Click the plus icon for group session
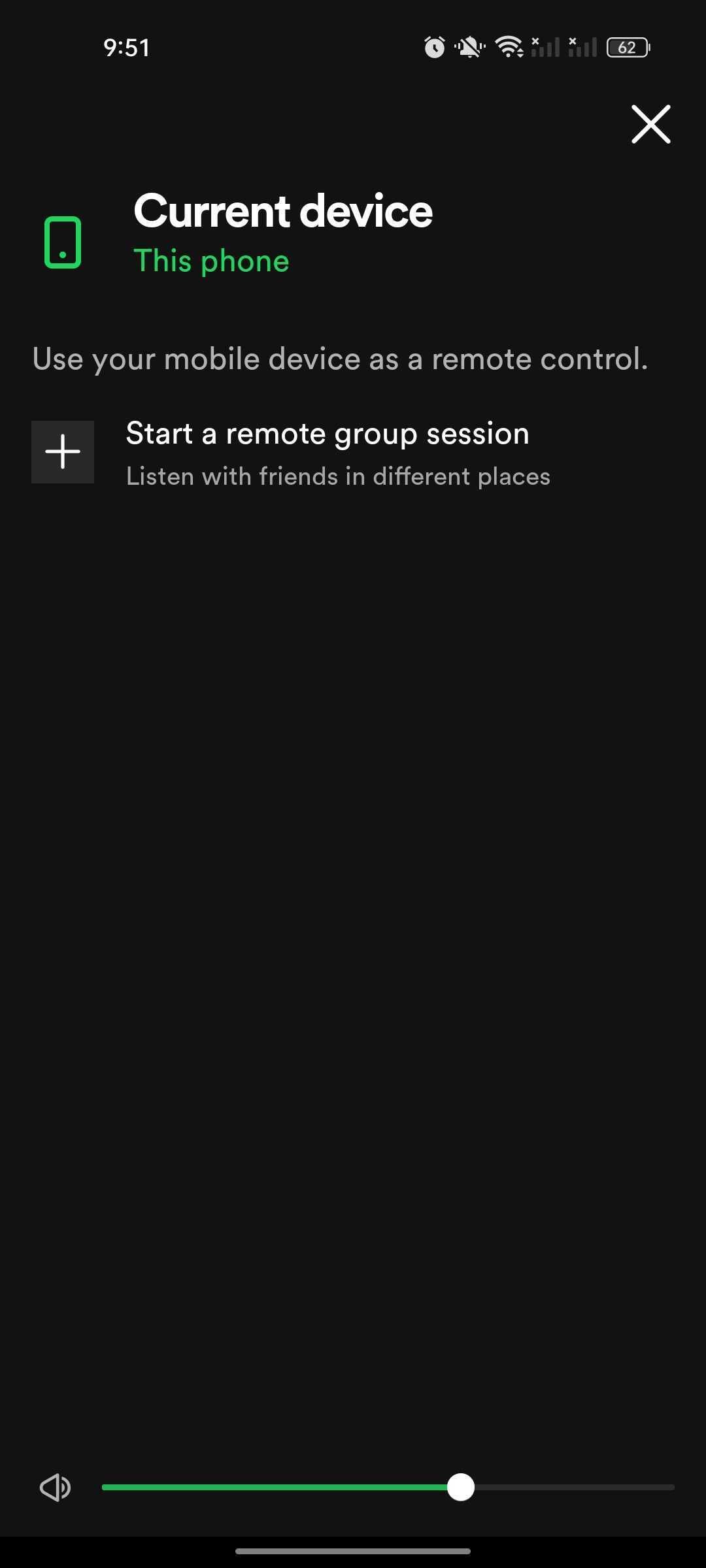Image resolution: width=706 pixels, height=1568 pixels. [x=63, y=451]
